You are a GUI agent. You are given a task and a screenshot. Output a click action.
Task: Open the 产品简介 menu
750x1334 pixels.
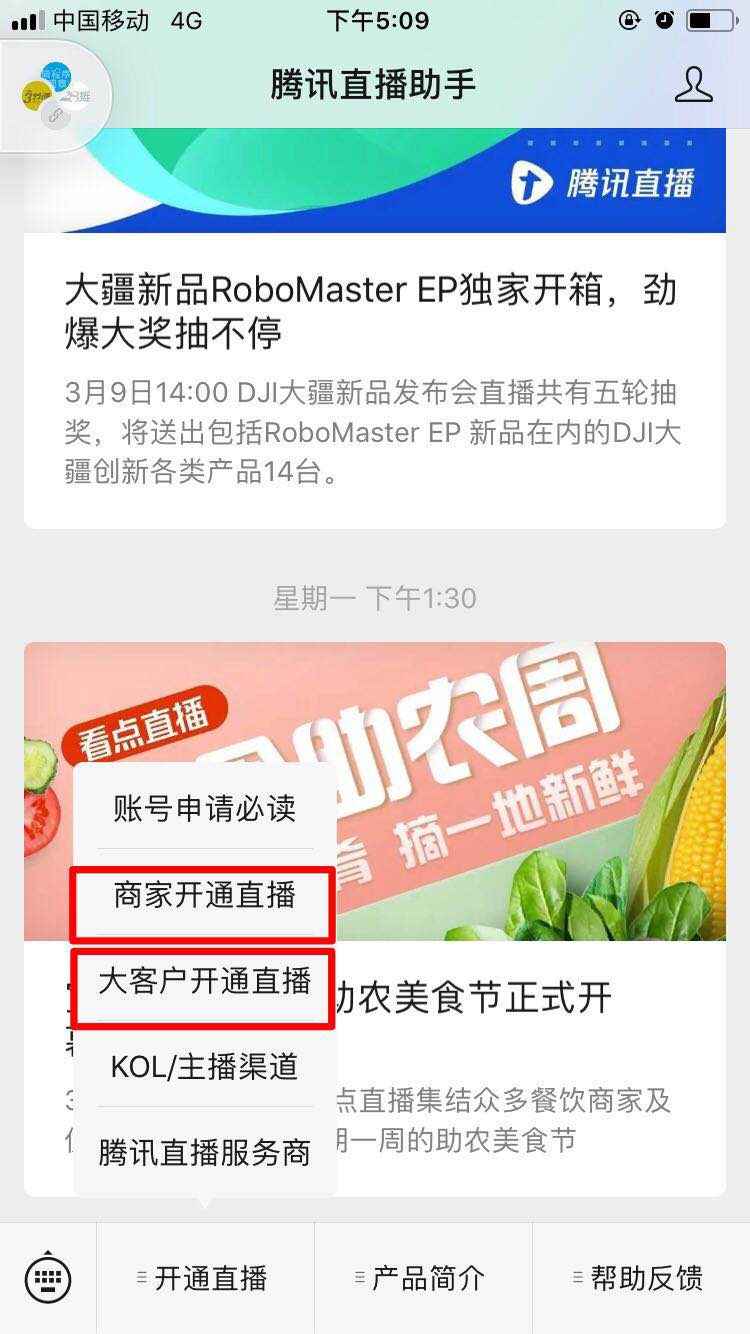tap(423, 1278)
